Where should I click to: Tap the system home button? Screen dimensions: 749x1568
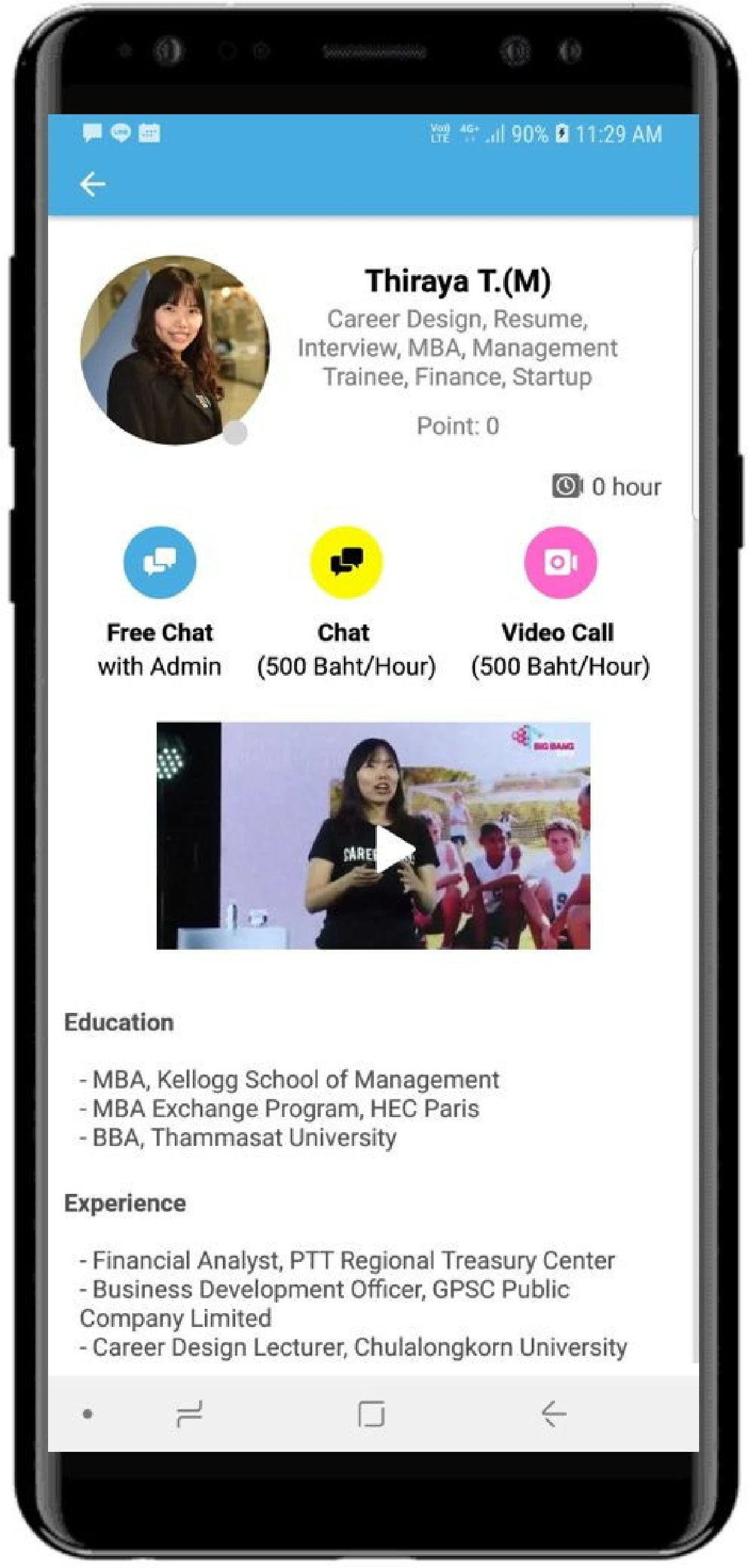(371, 1414)
